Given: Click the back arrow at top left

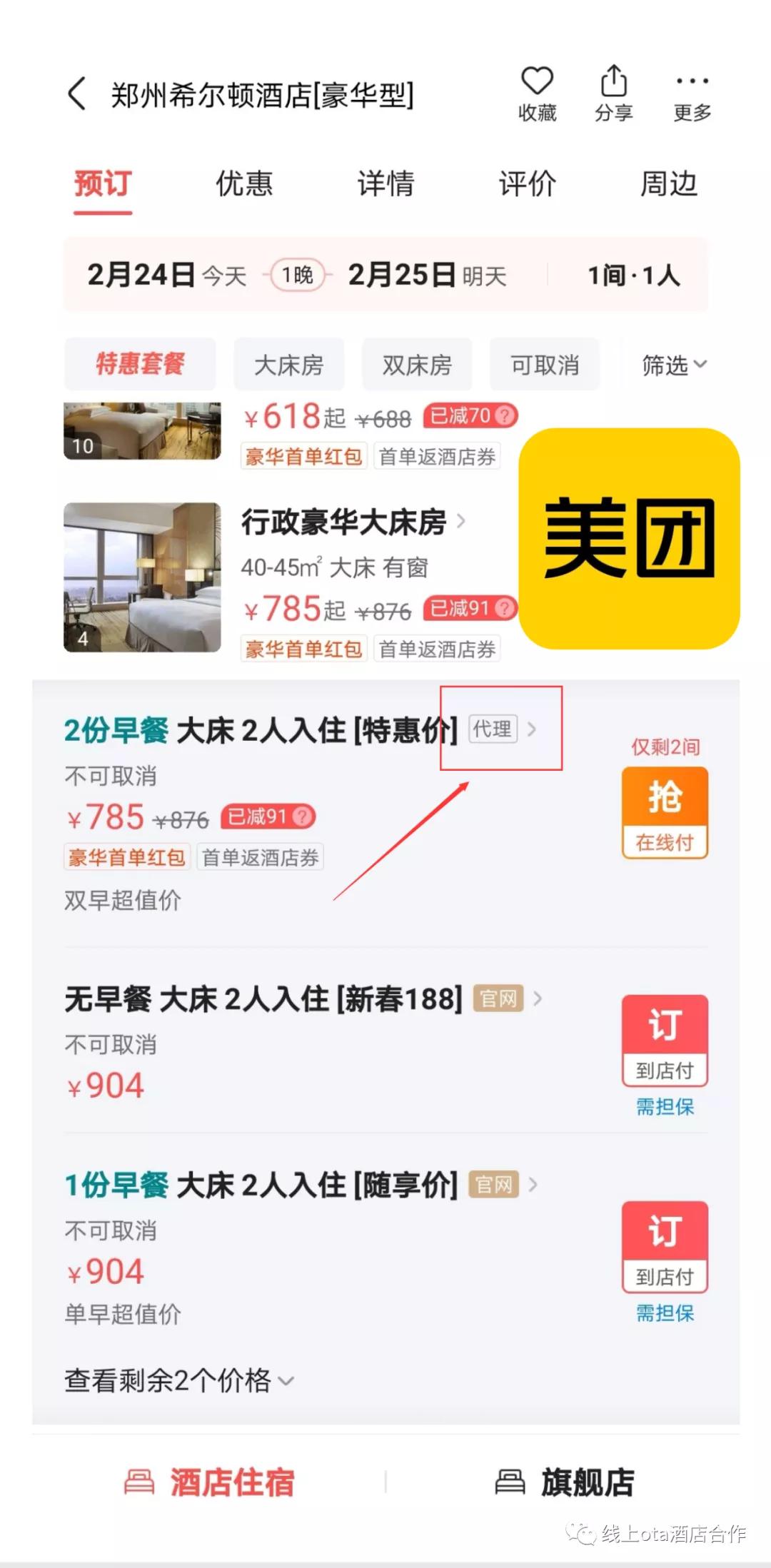Looking at the screenshot, I should click(x=76, y=93).
